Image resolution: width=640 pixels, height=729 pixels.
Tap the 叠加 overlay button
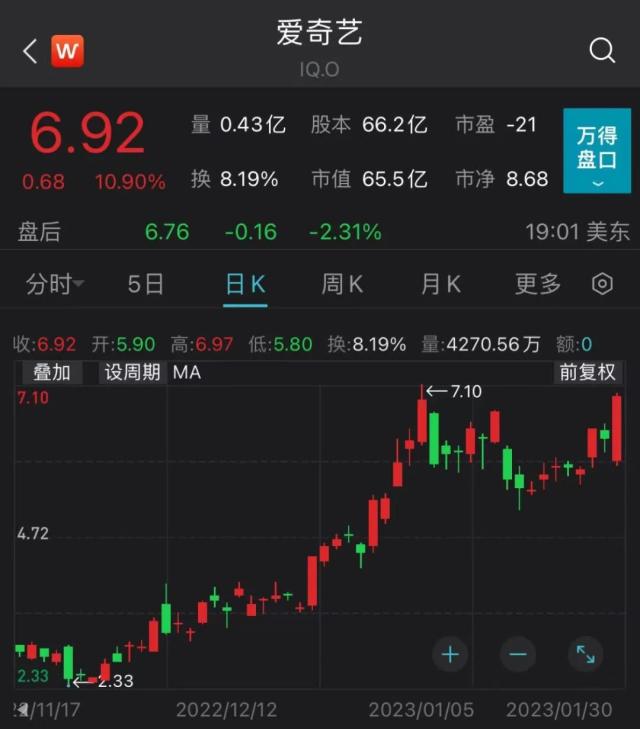coord(52,373)
